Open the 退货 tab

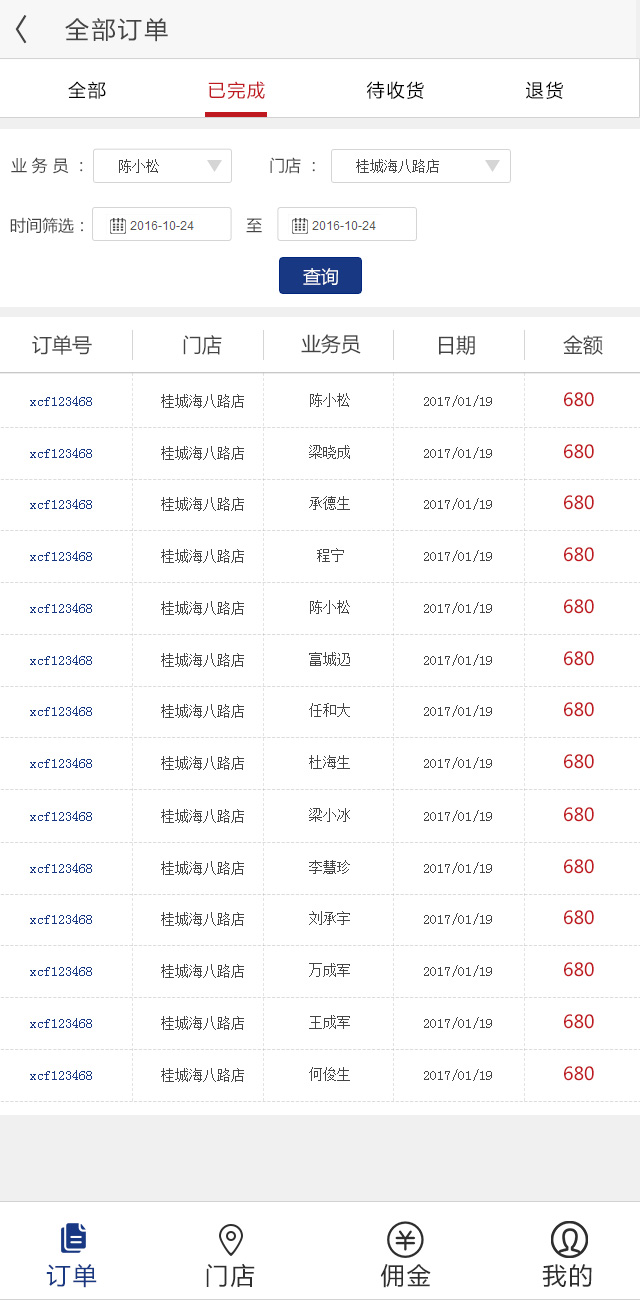point(544,91)
